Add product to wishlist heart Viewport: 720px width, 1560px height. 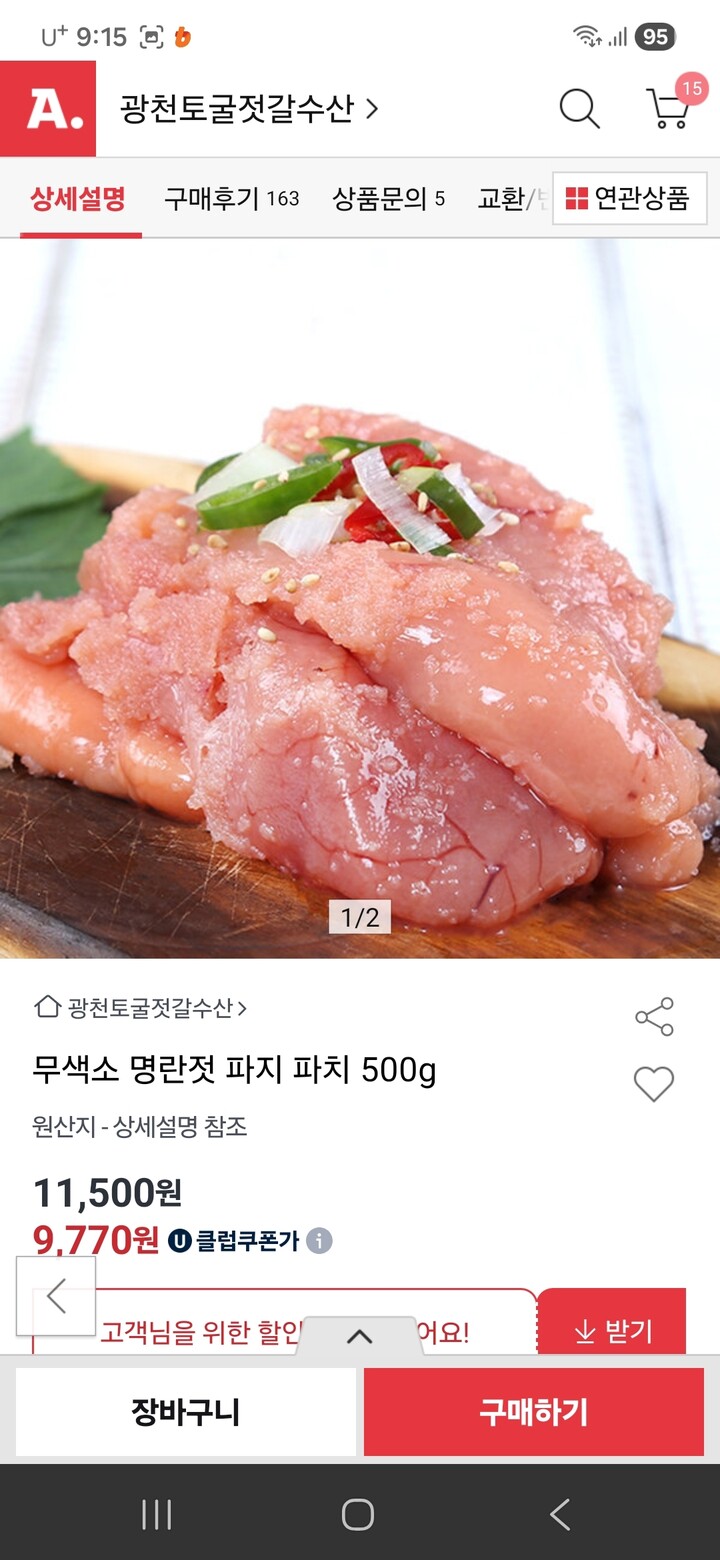(655, 1084)
